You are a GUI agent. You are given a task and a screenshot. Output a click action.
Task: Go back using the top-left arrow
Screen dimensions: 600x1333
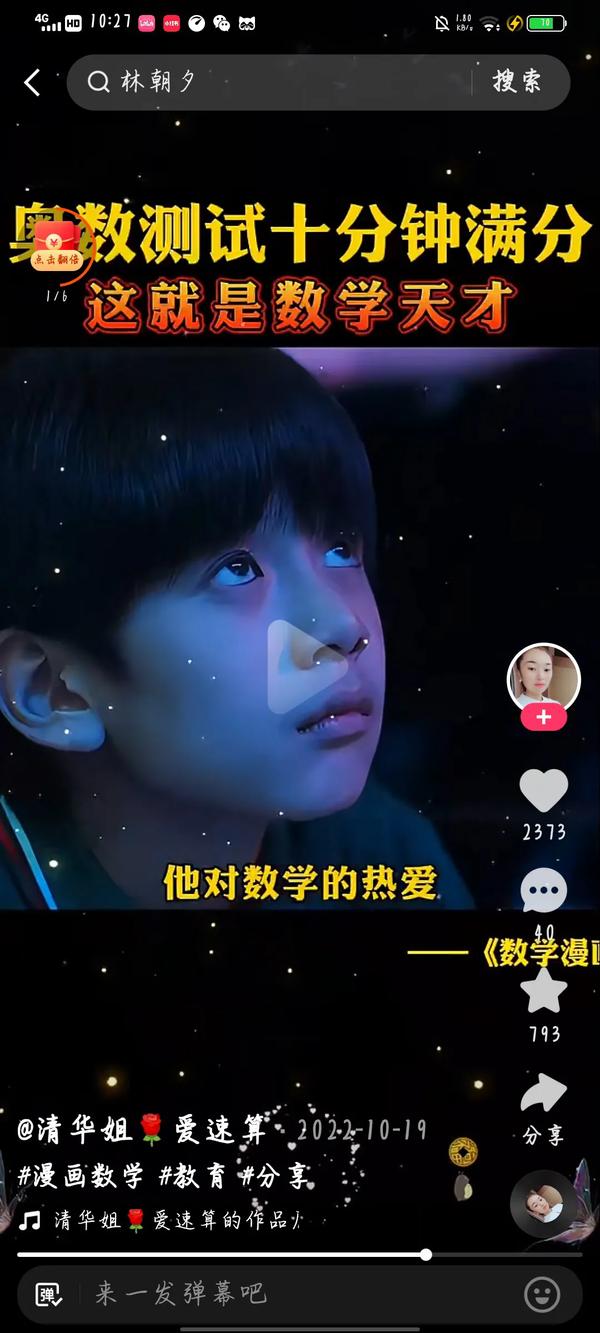pos(32,82)
